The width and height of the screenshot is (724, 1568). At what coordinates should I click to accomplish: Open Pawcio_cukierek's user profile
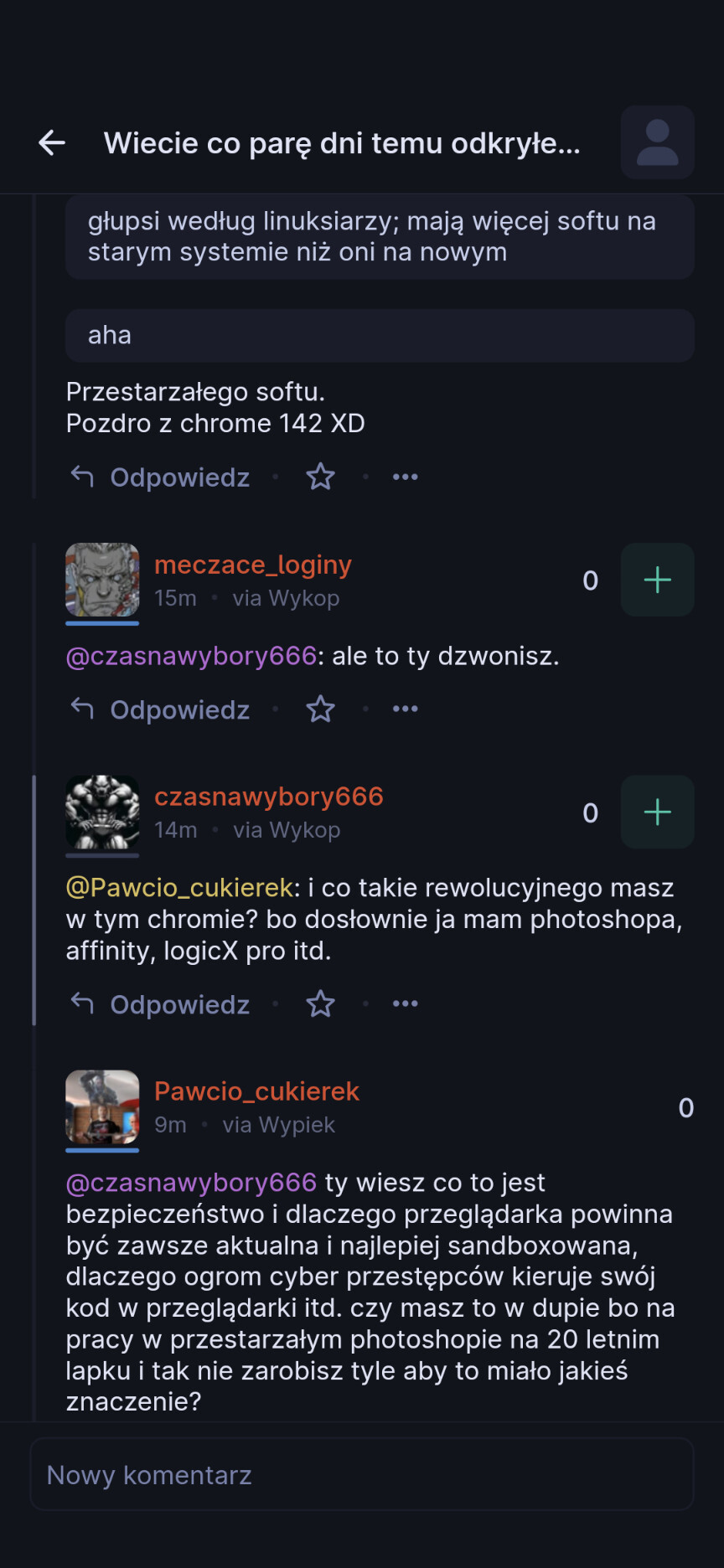pyautogui.click(x=256, y=1091)
